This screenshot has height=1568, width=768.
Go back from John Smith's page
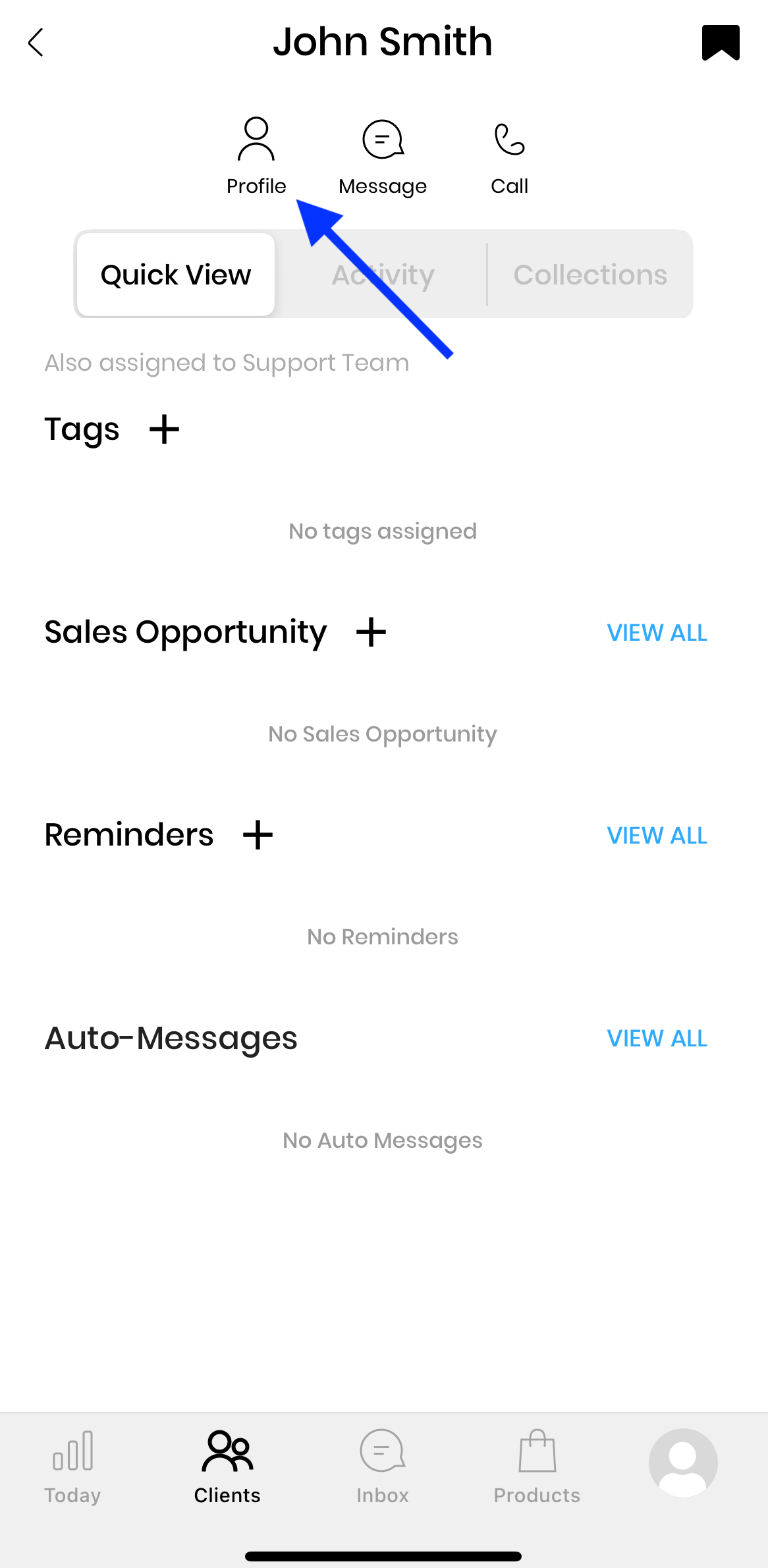pos(36,43)
